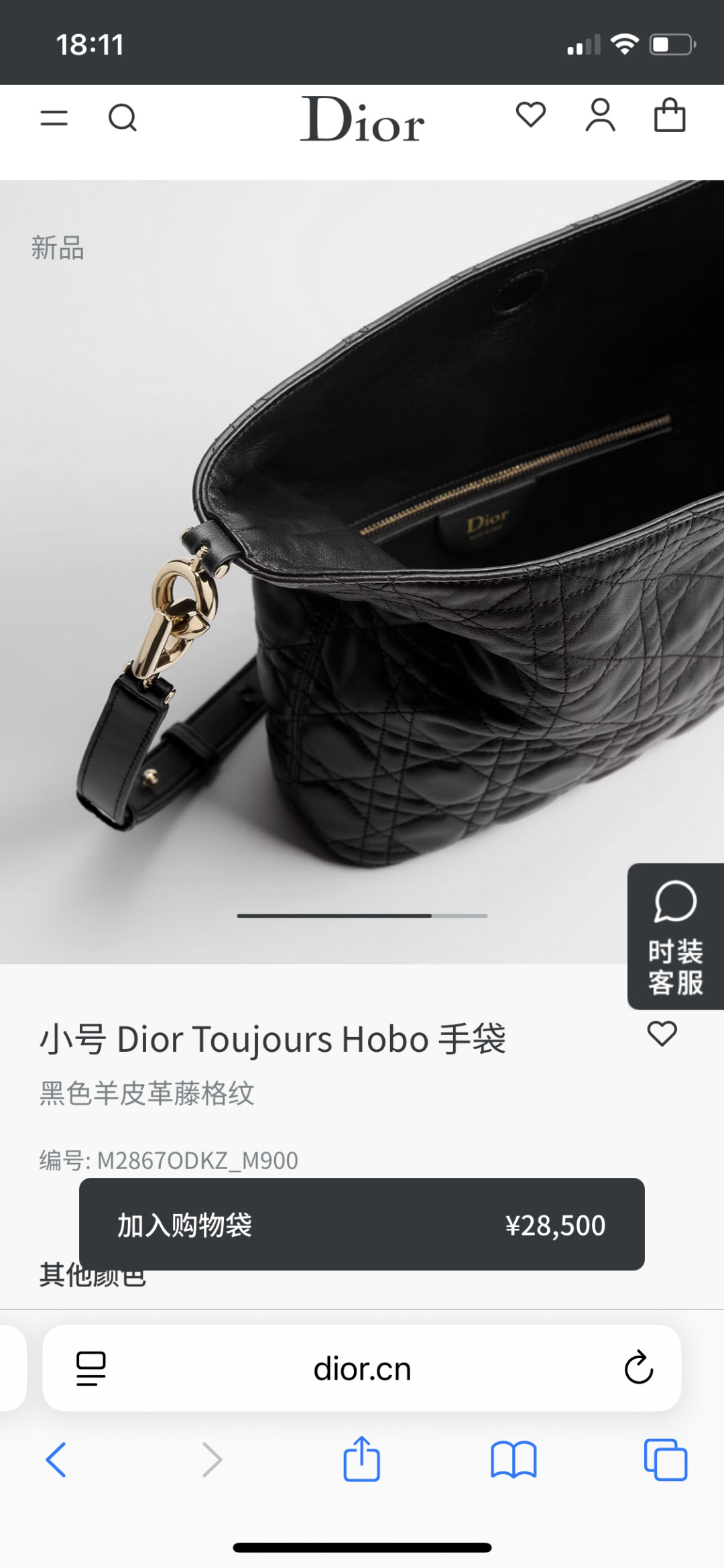
Task: Open the hamburger menu
Action: tap(54, 119)
